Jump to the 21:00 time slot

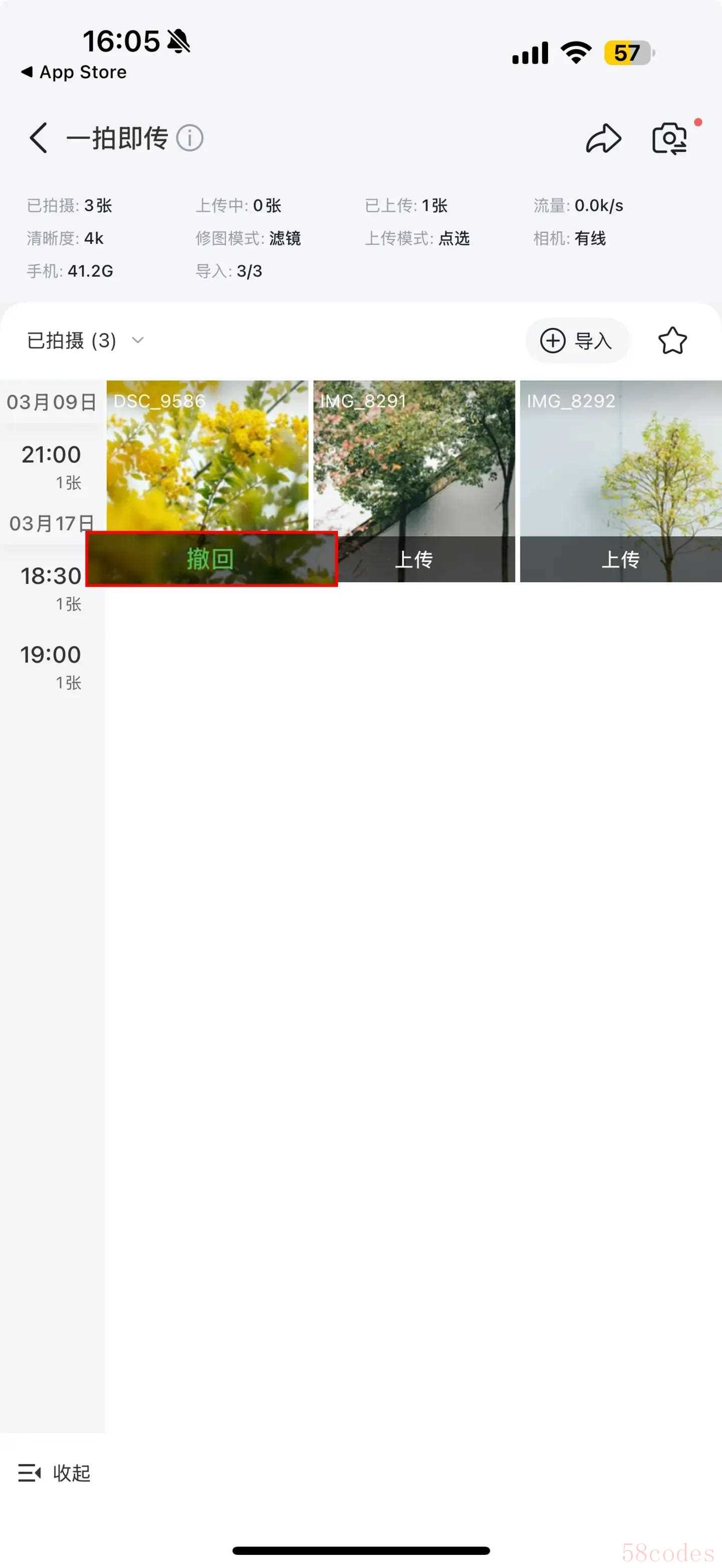[x=51, y=465]
